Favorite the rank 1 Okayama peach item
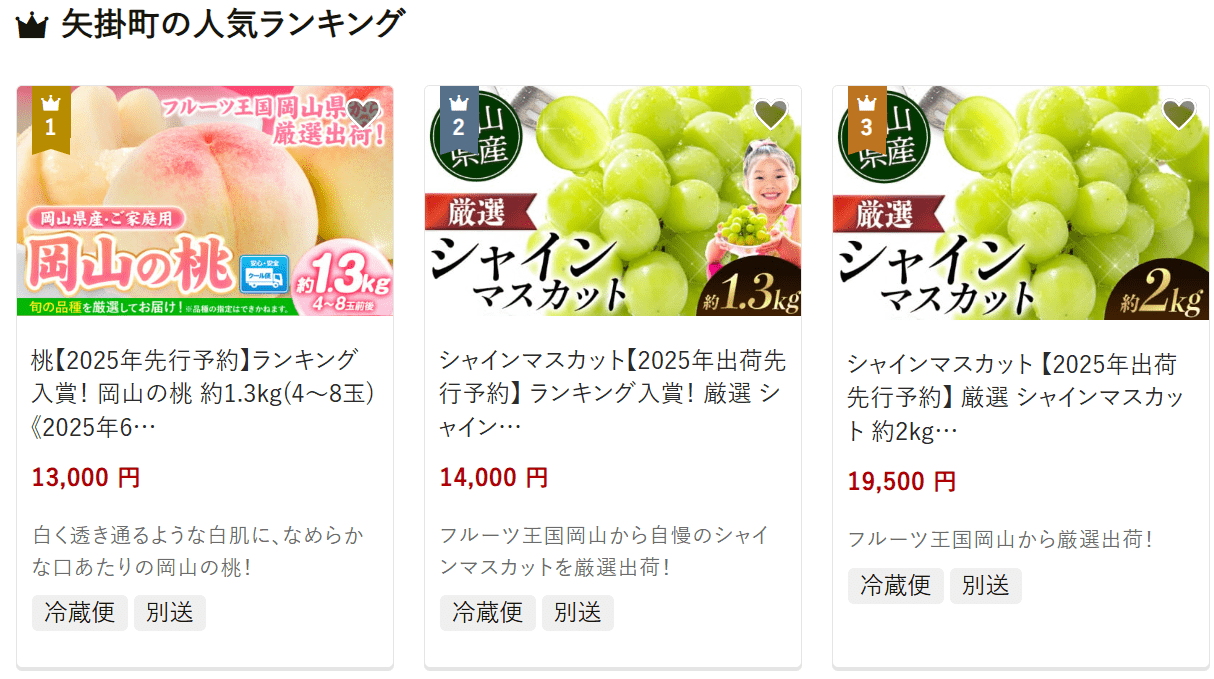1214x679 pixels. tap(363, 114)
